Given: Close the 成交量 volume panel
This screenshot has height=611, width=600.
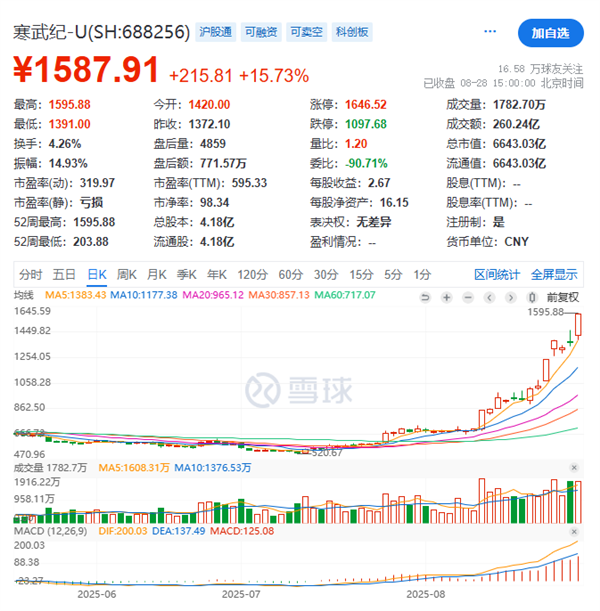Looking at the screenshot, I should point(574,468).
